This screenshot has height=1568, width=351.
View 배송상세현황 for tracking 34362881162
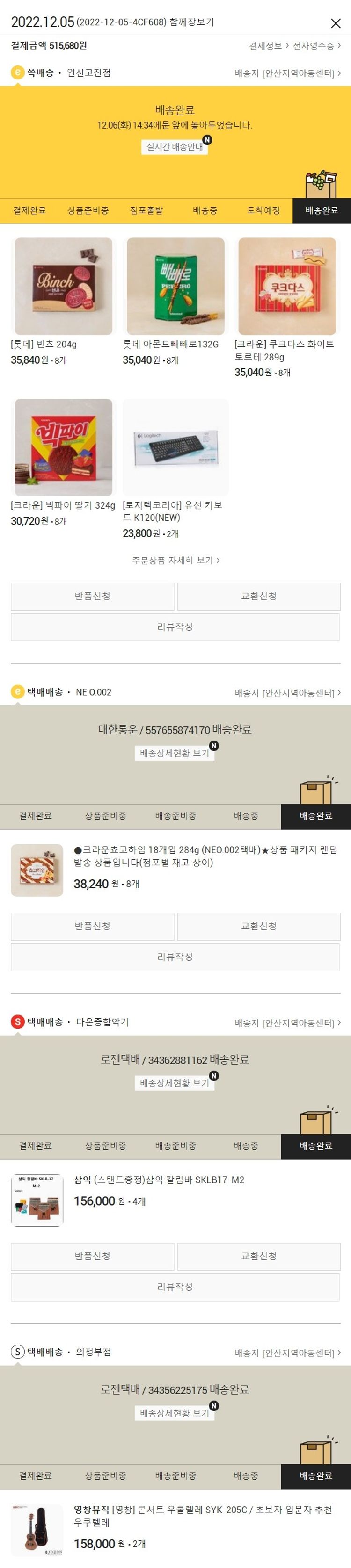[175, 1083]
